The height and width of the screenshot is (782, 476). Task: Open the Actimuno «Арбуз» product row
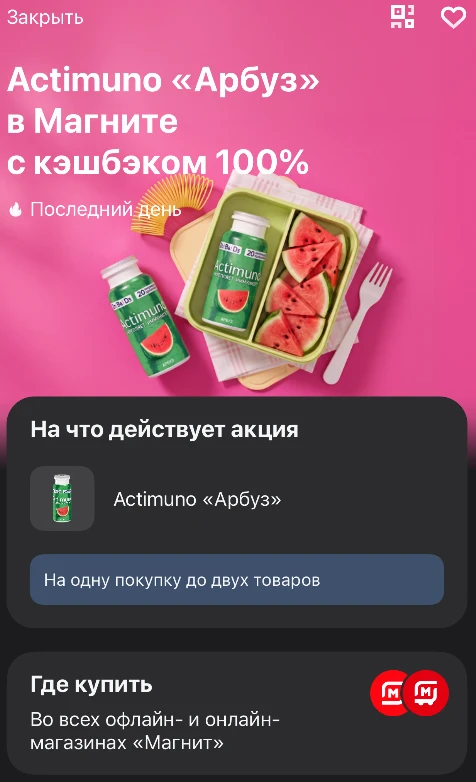[x=237, y=499]
